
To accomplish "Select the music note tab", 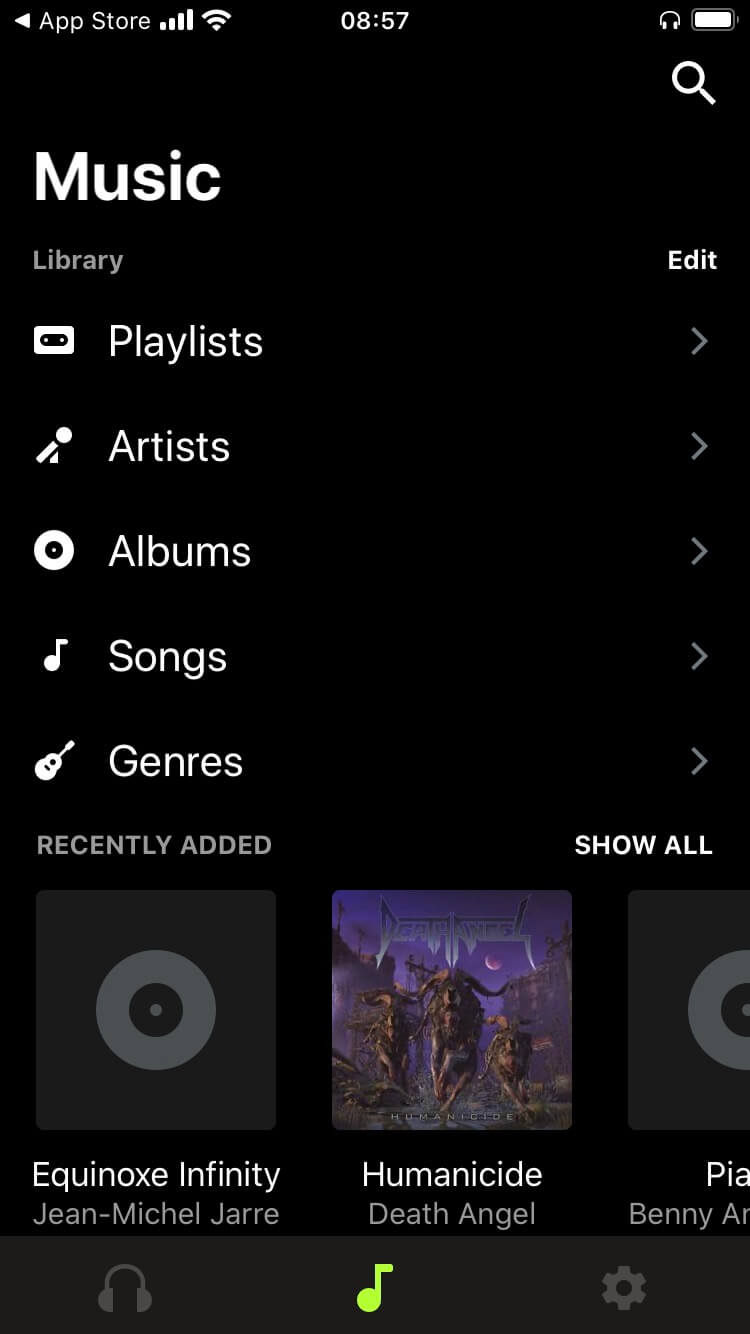I will [375, 1288].
